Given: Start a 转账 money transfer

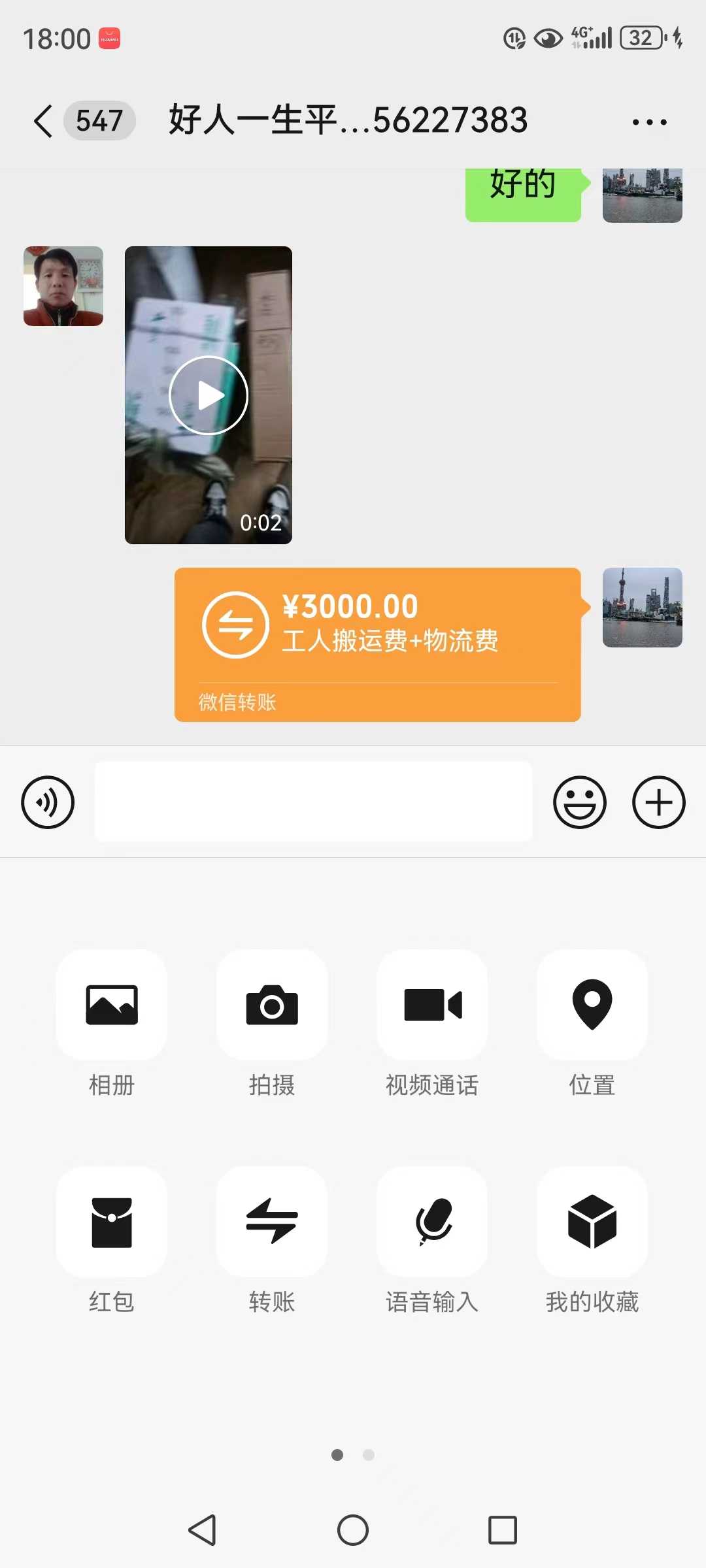Looking at the screenshot, I should click(x=272, y=1222).
